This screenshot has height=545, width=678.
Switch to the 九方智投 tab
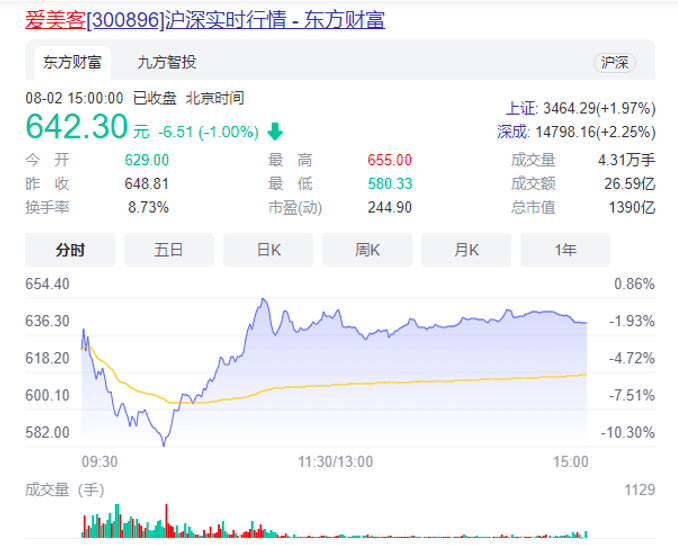coord(167,62)
